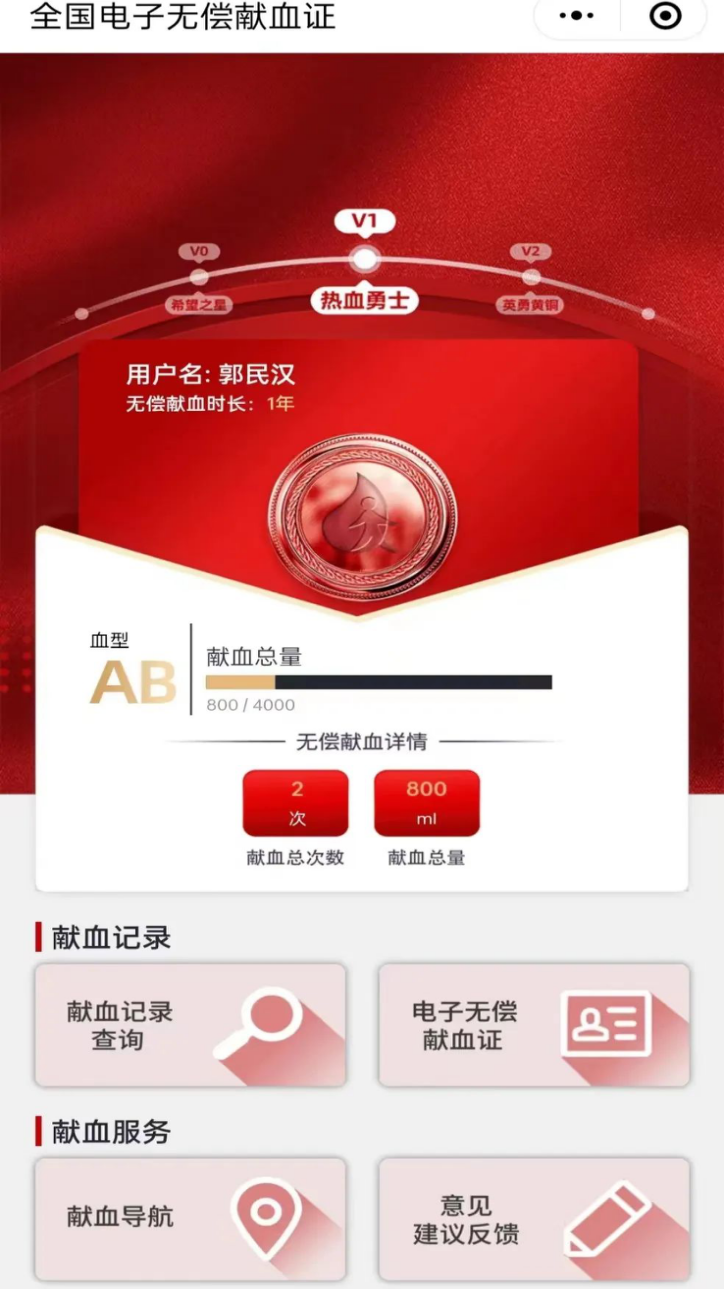Open 献血记录查询 card

point(190,1025)
